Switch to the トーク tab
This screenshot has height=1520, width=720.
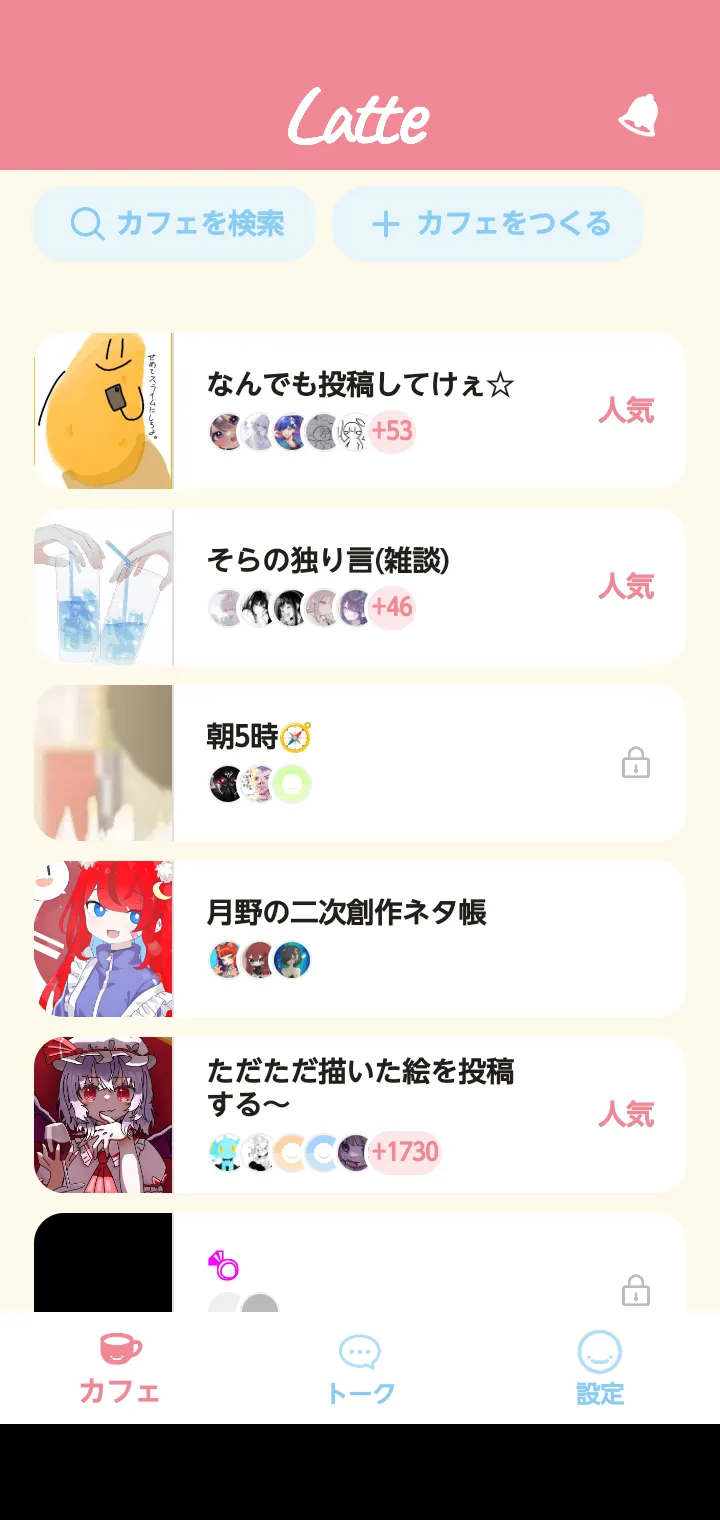point(360,1369)
